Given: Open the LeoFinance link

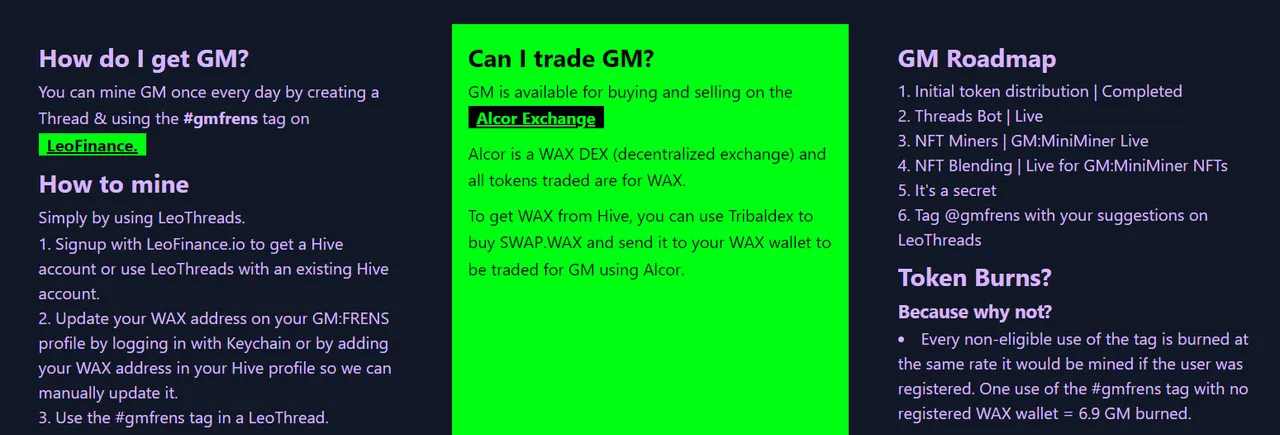Looking at the screenshot, I should point(92,145).
